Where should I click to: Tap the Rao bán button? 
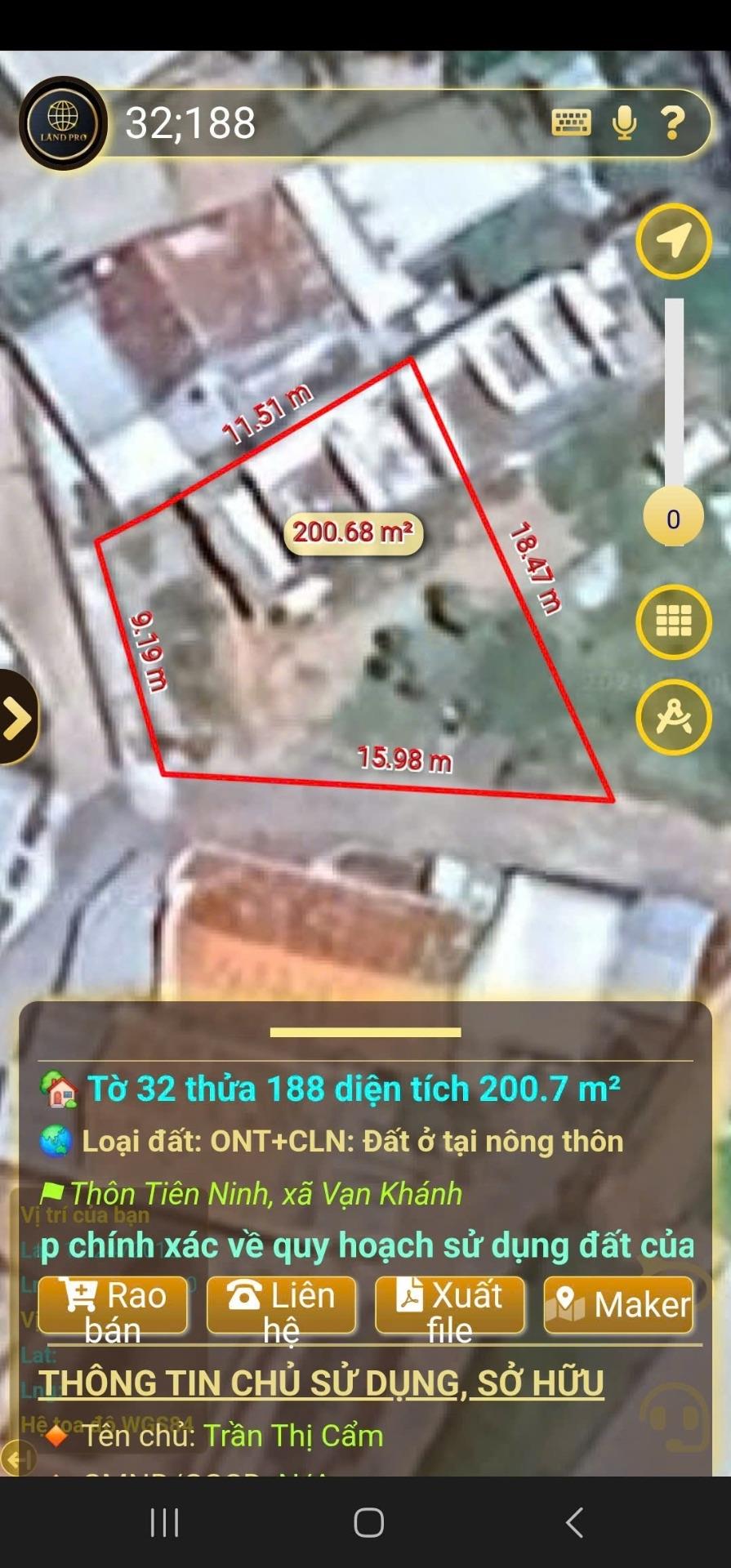113,1305
